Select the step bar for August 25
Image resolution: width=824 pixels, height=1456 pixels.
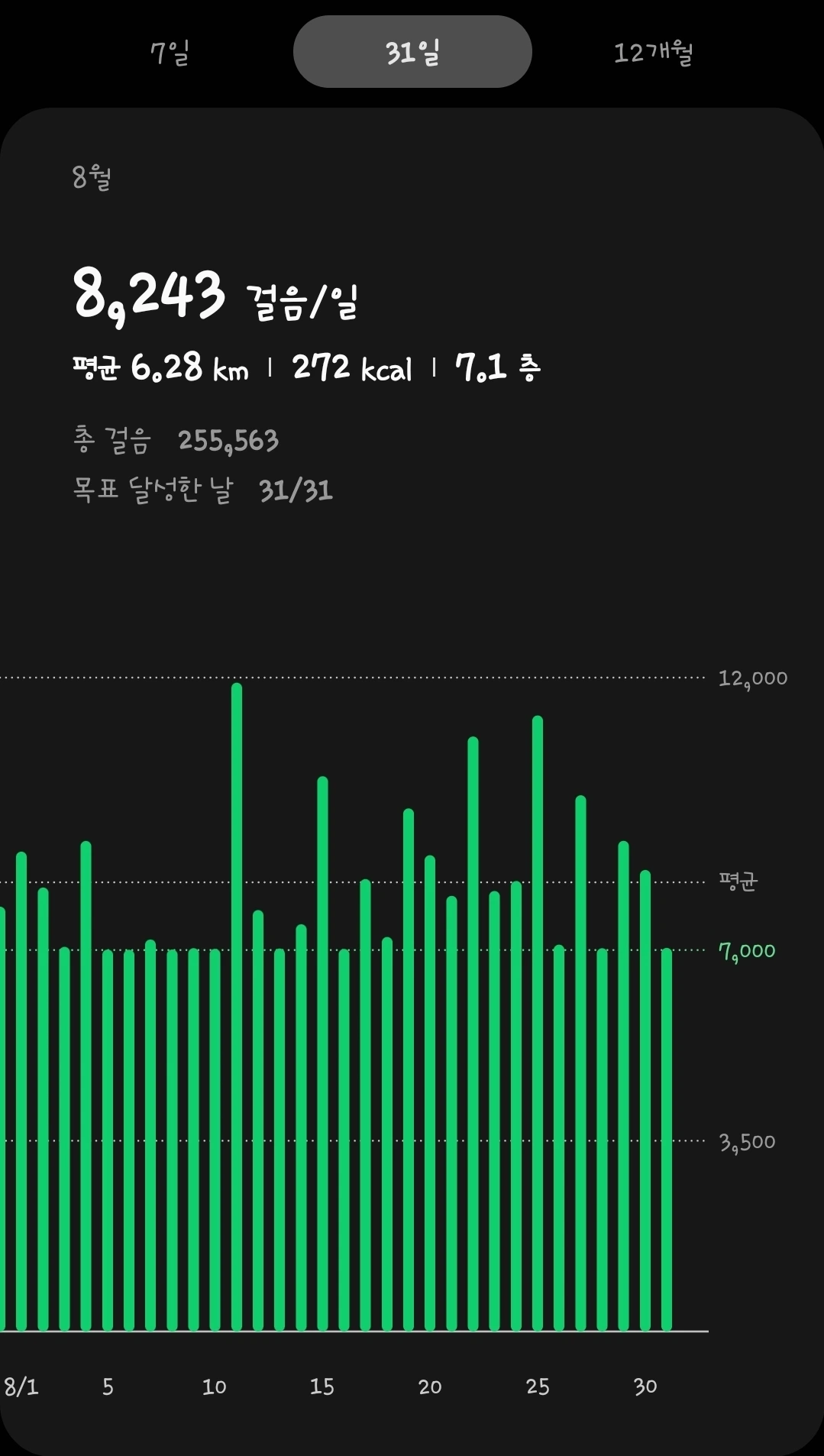tap(538, 1023)
